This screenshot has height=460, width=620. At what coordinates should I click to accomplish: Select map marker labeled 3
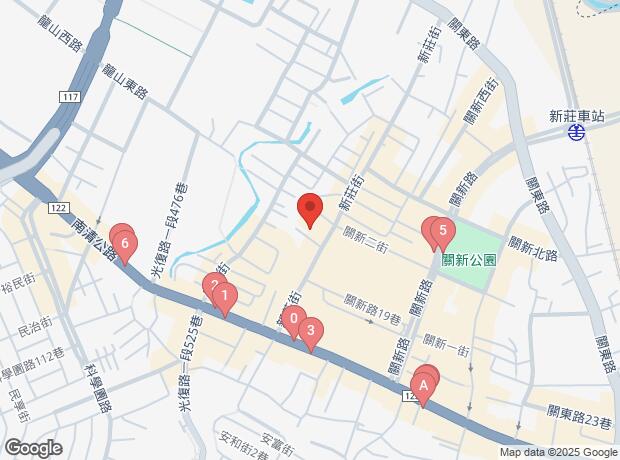pos(311,330)
